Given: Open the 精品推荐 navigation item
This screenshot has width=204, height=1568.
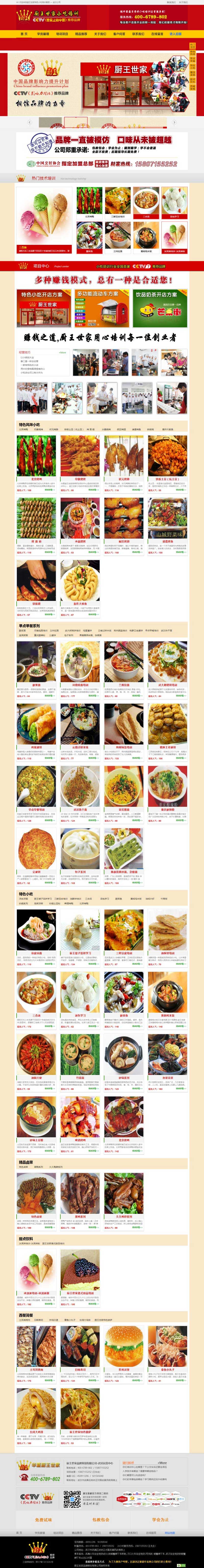Looking at the screenshot, I should point(81,34).
